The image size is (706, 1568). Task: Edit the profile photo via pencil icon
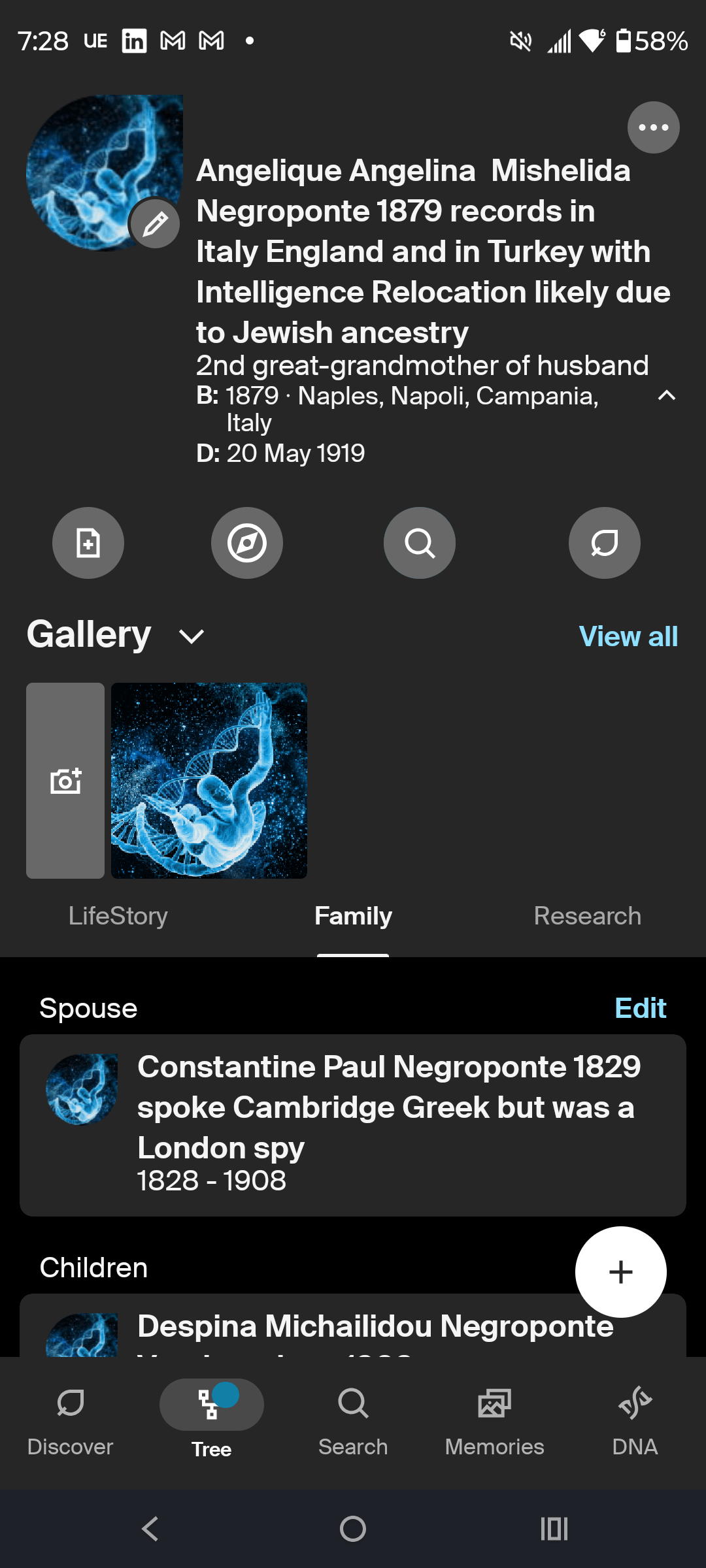155,223
